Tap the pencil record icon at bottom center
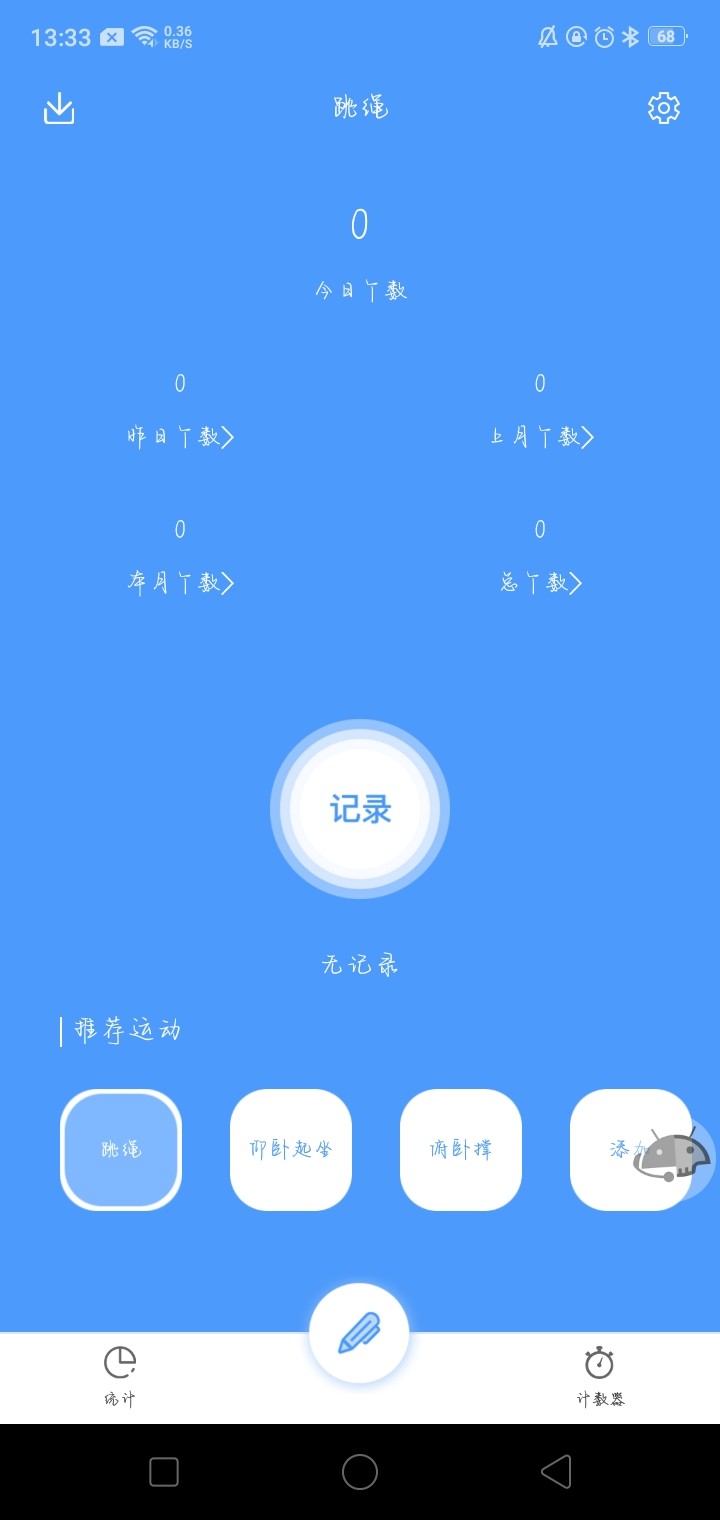The image size is (720, 1520). pos(359,1331)
